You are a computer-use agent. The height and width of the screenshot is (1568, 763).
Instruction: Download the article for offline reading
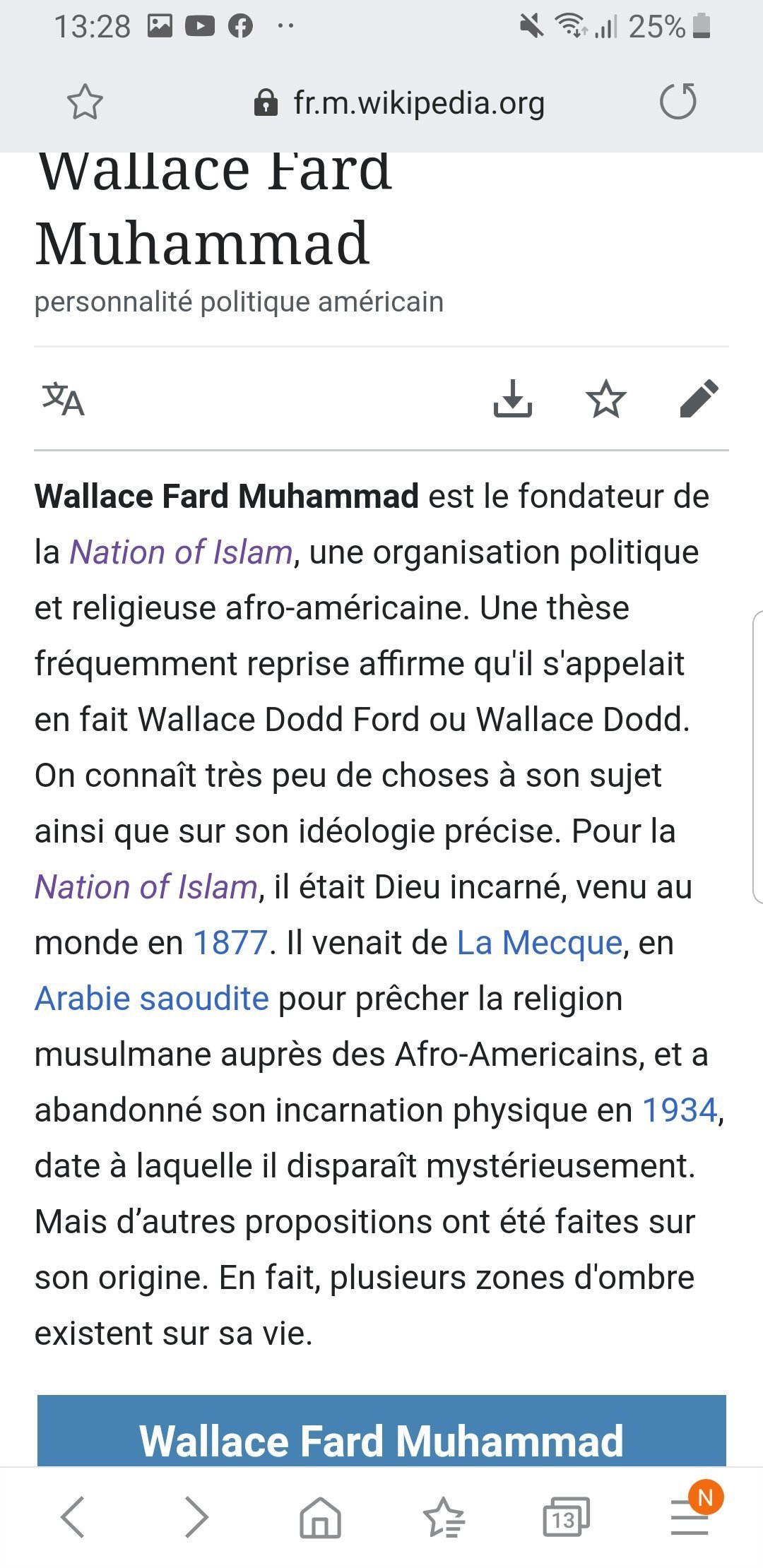[x=512, y=399]
